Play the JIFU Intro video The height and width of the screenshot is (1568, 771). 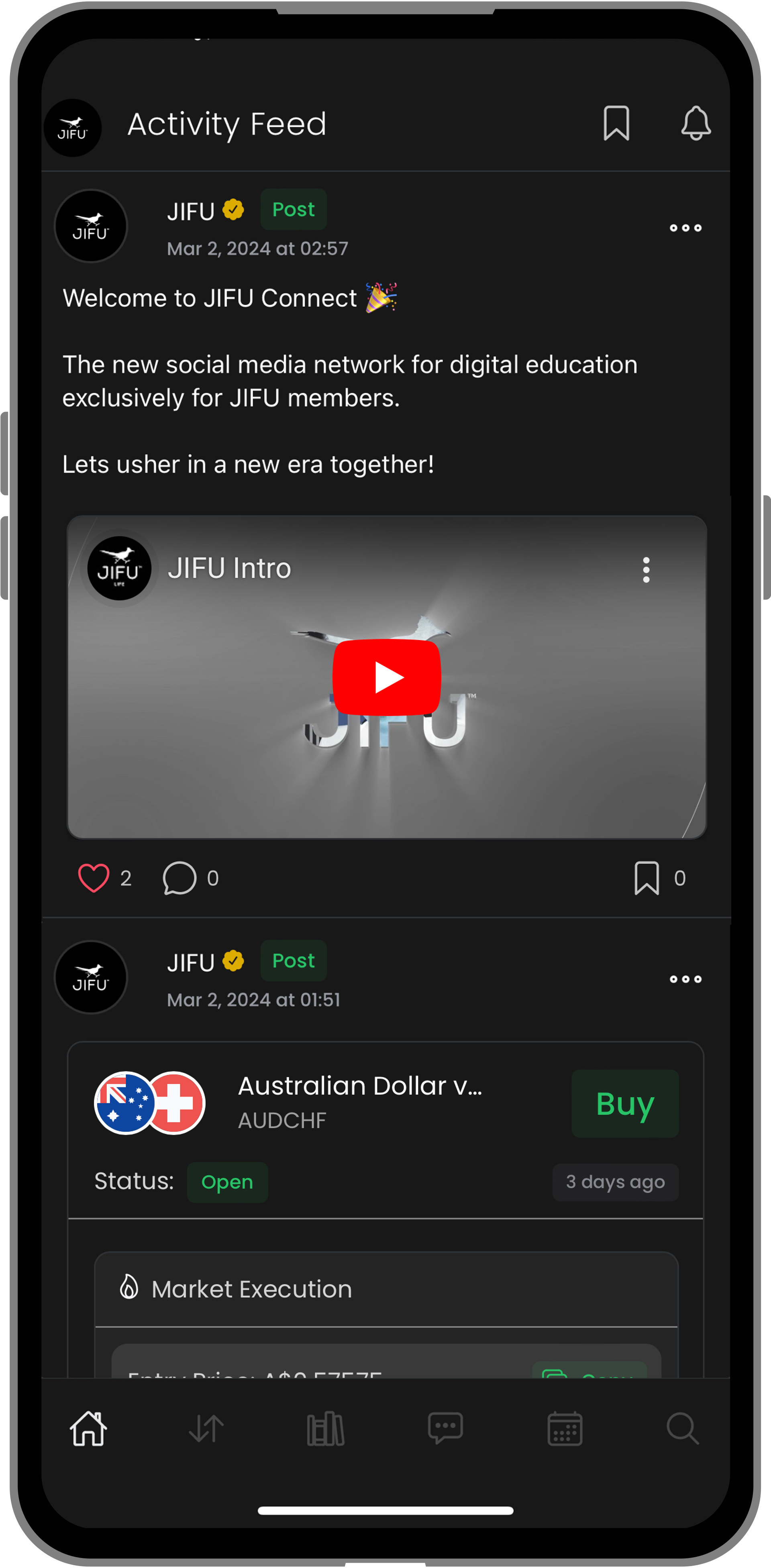(x=386, y=677)
